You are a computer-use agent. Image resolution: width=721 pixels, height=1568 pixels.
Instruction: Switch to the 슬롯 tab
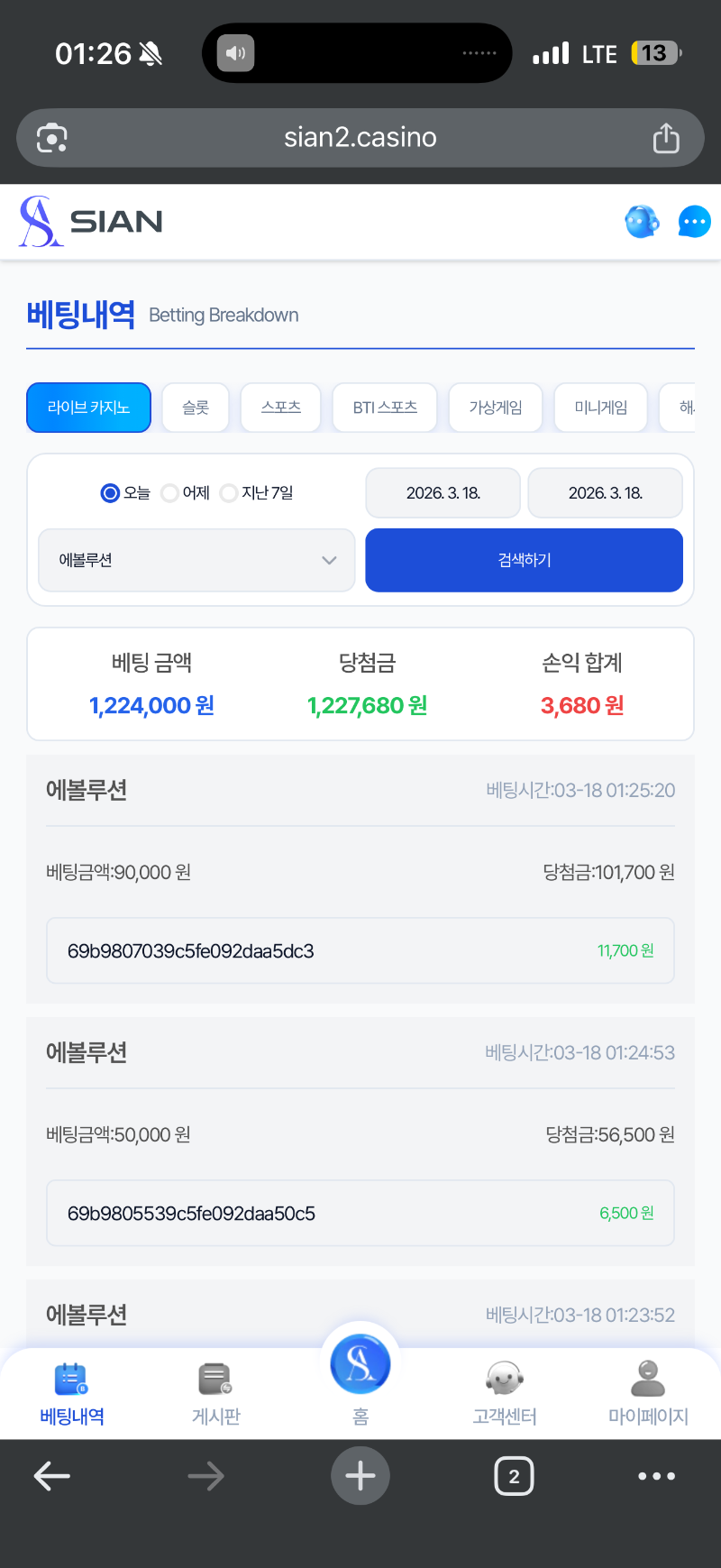pos(196,408)
